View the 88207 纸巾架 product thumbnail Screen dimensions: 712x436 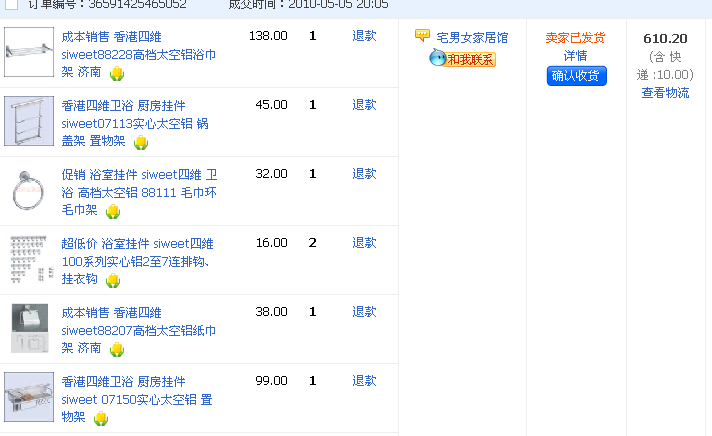(29, 328)
